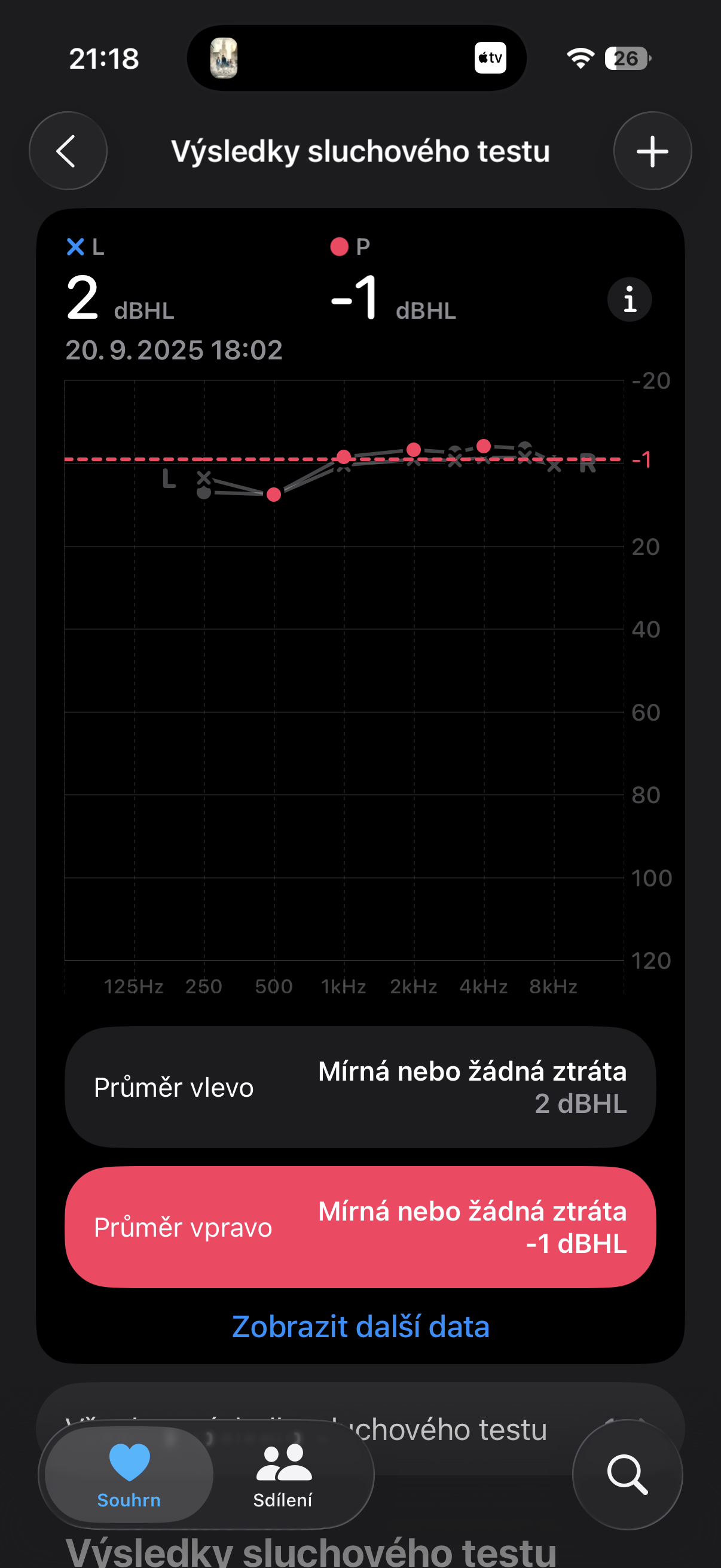Open the search magnifier button
The width and height of the screenshot is (721, 1568).
[627, 1474]
